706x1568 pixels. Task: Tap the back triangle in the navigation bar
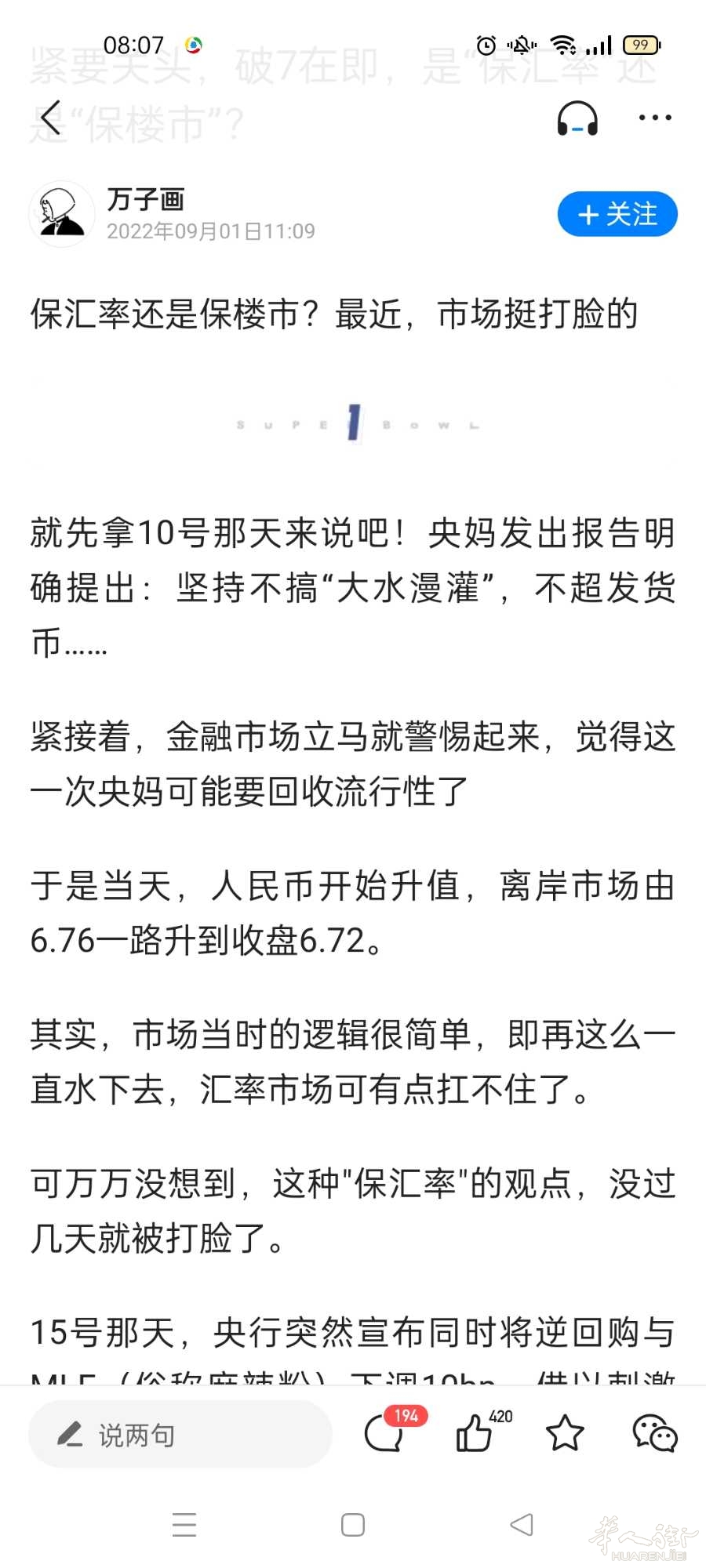(520, 1523)
